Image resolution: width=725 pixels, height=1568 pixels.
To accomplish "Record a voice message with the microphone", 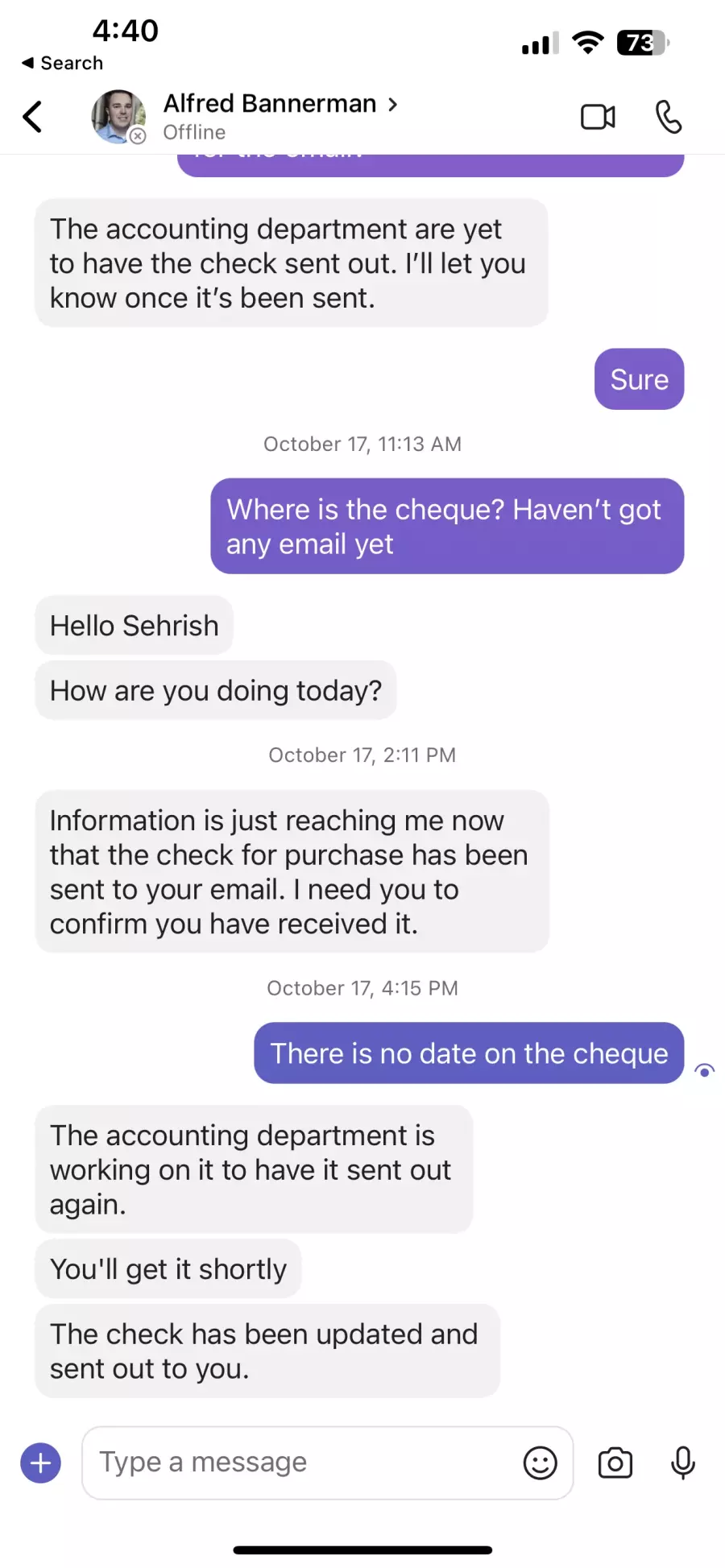I will click(x=683, y=1463).
